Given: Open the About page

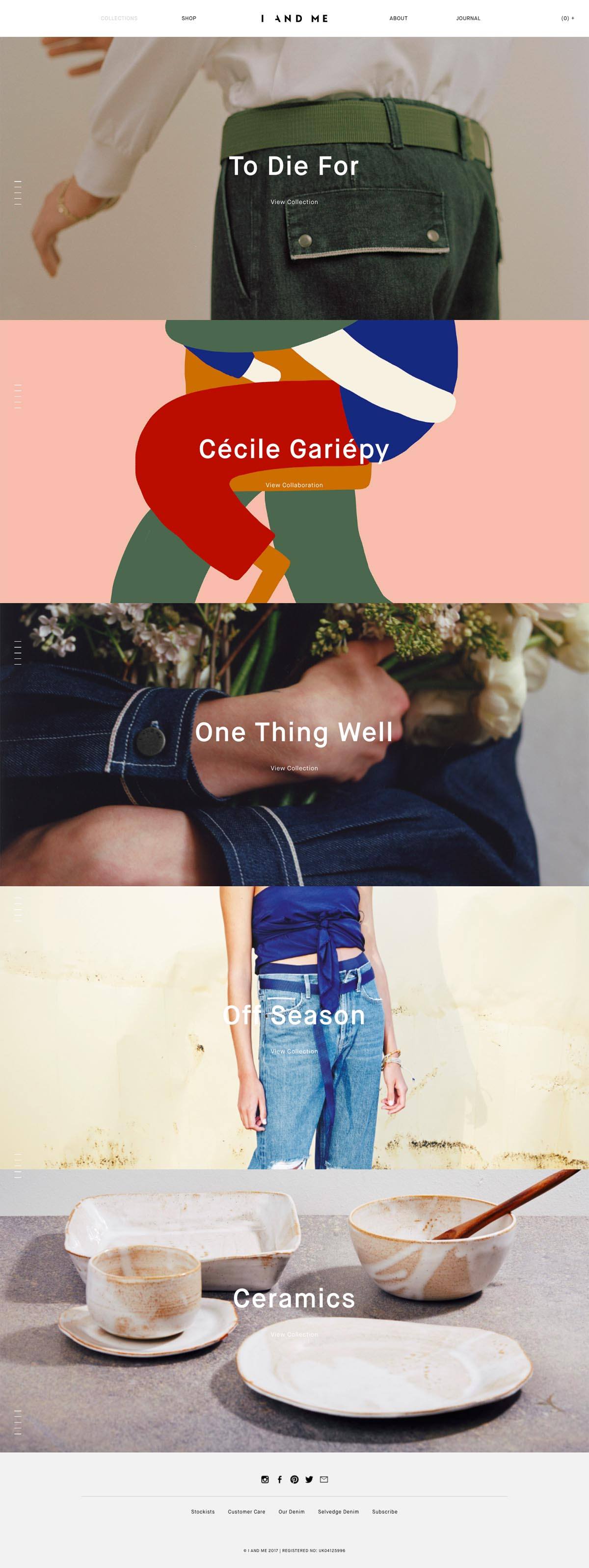Looking at the screenshot, I should [399, 18].
